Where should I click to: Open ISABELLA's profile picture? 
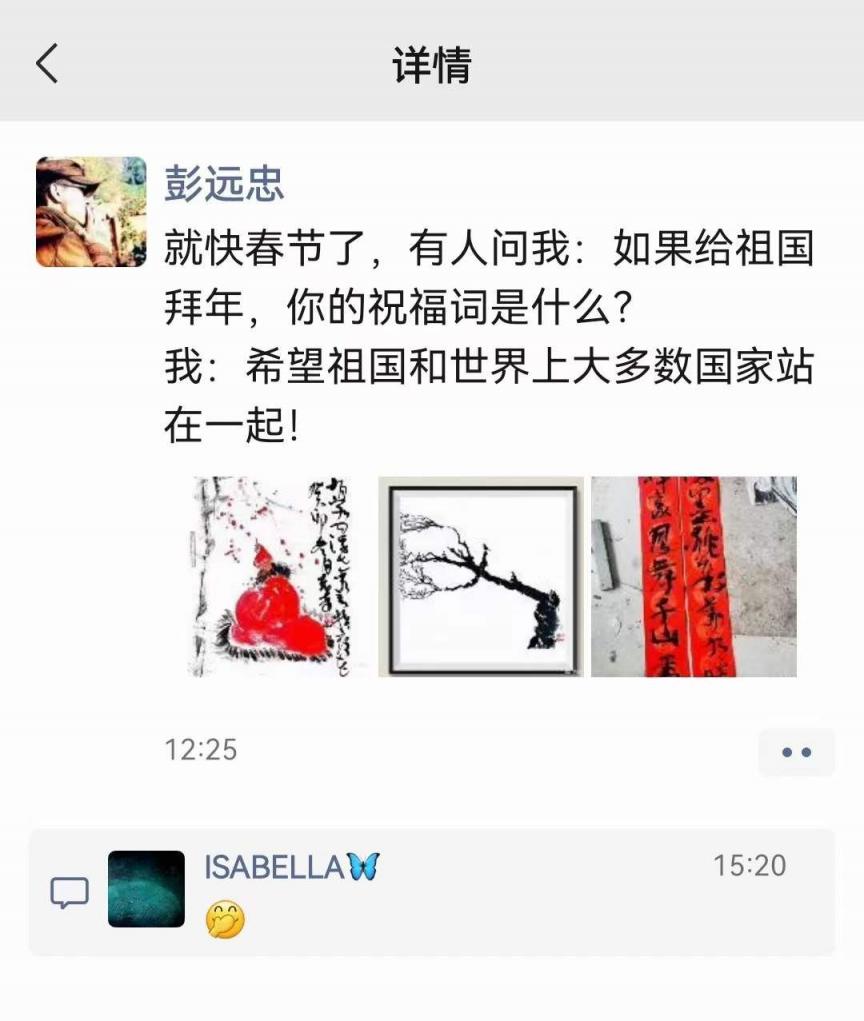click(x=146, y=889)
